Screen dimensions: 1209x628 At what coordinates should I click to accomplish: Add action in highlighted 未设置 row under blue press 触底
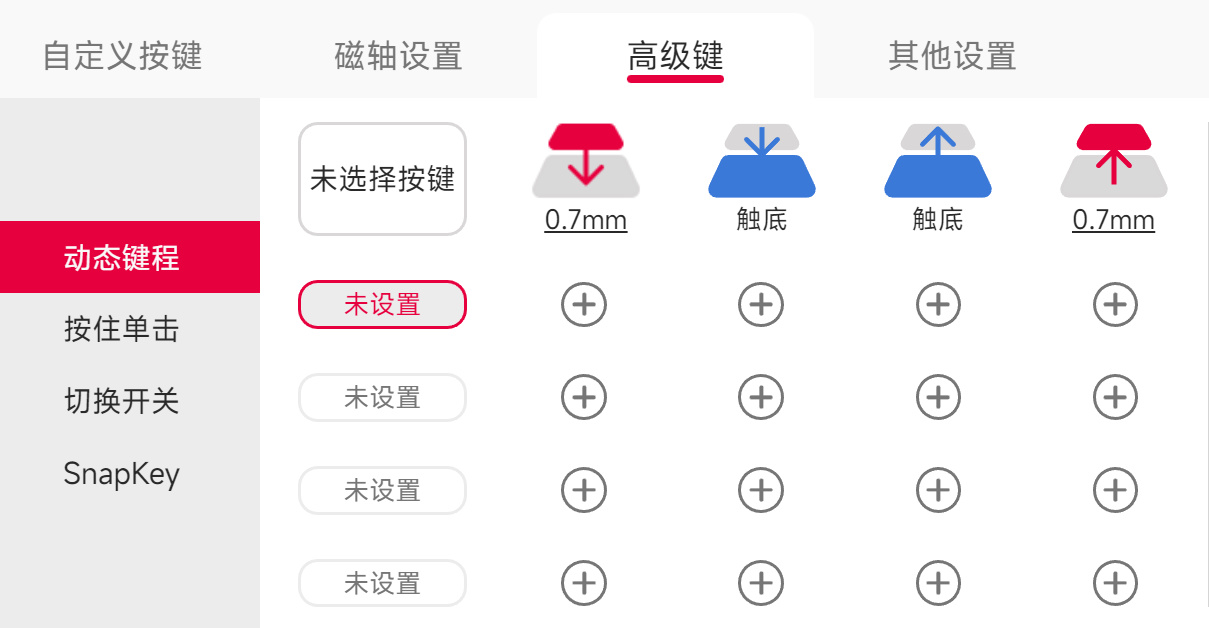point(761,305)
